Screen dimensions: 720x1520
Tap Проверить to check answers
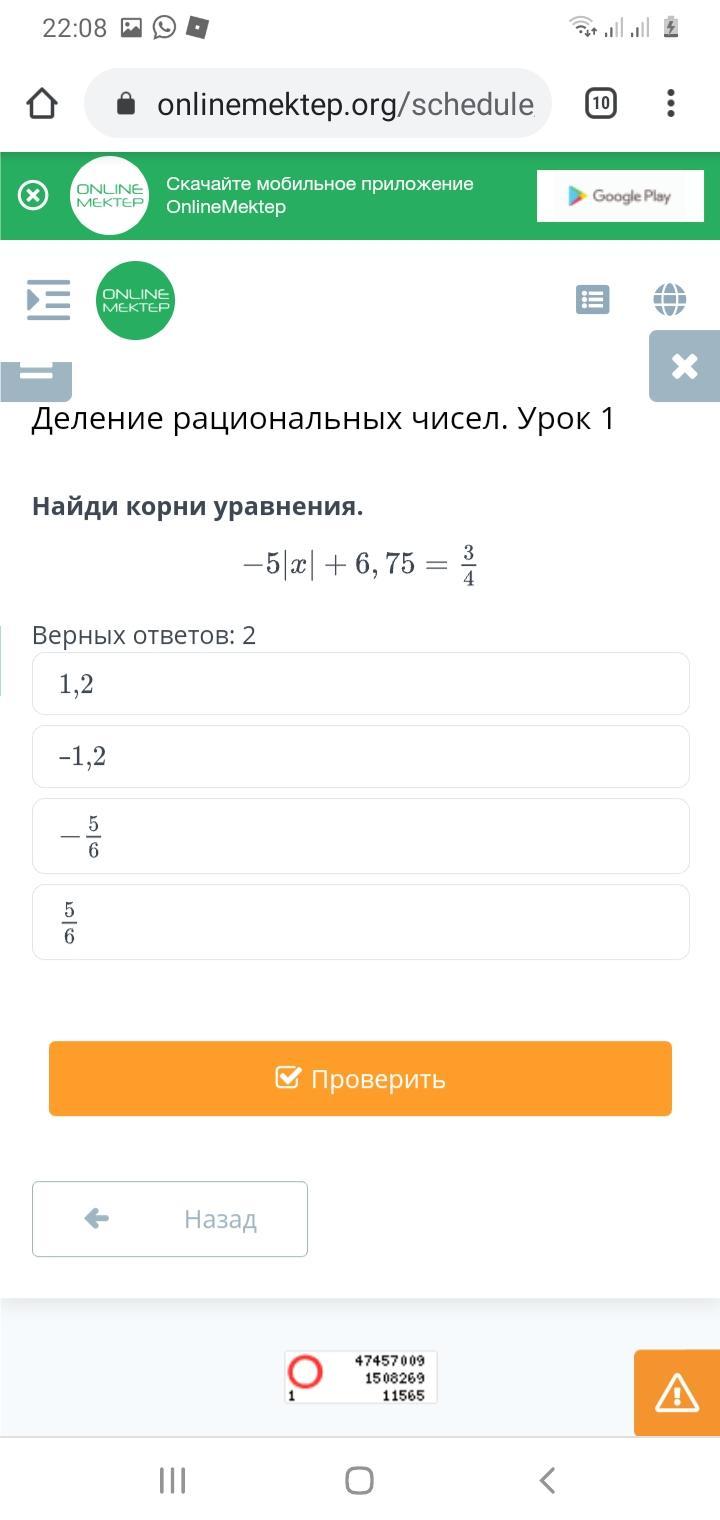360,1078
